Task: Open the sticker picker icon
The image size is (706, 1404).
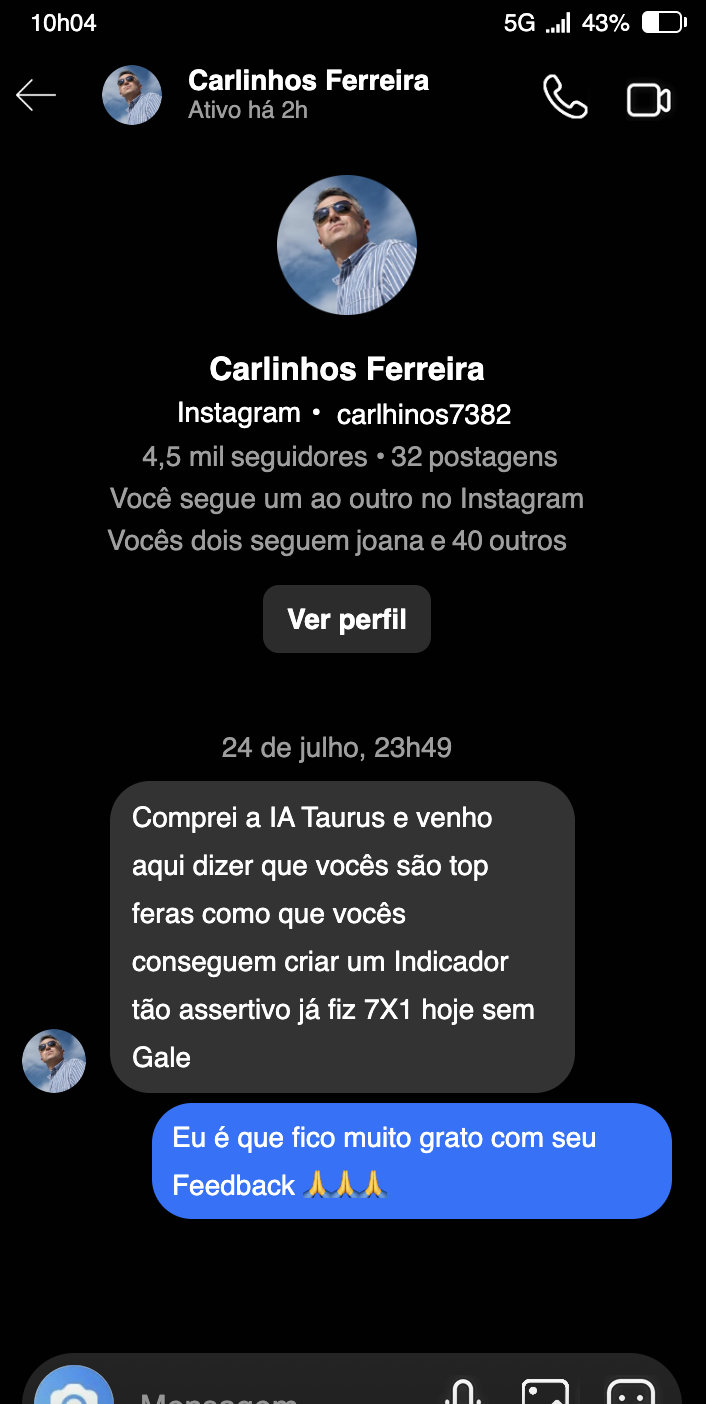Action: click(631, 1392)
